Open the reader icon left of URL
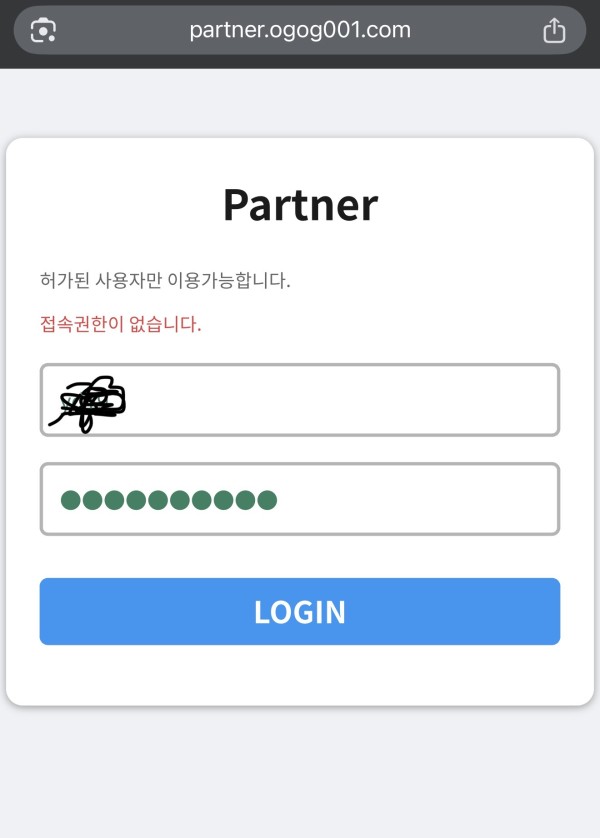 point(43,31)
